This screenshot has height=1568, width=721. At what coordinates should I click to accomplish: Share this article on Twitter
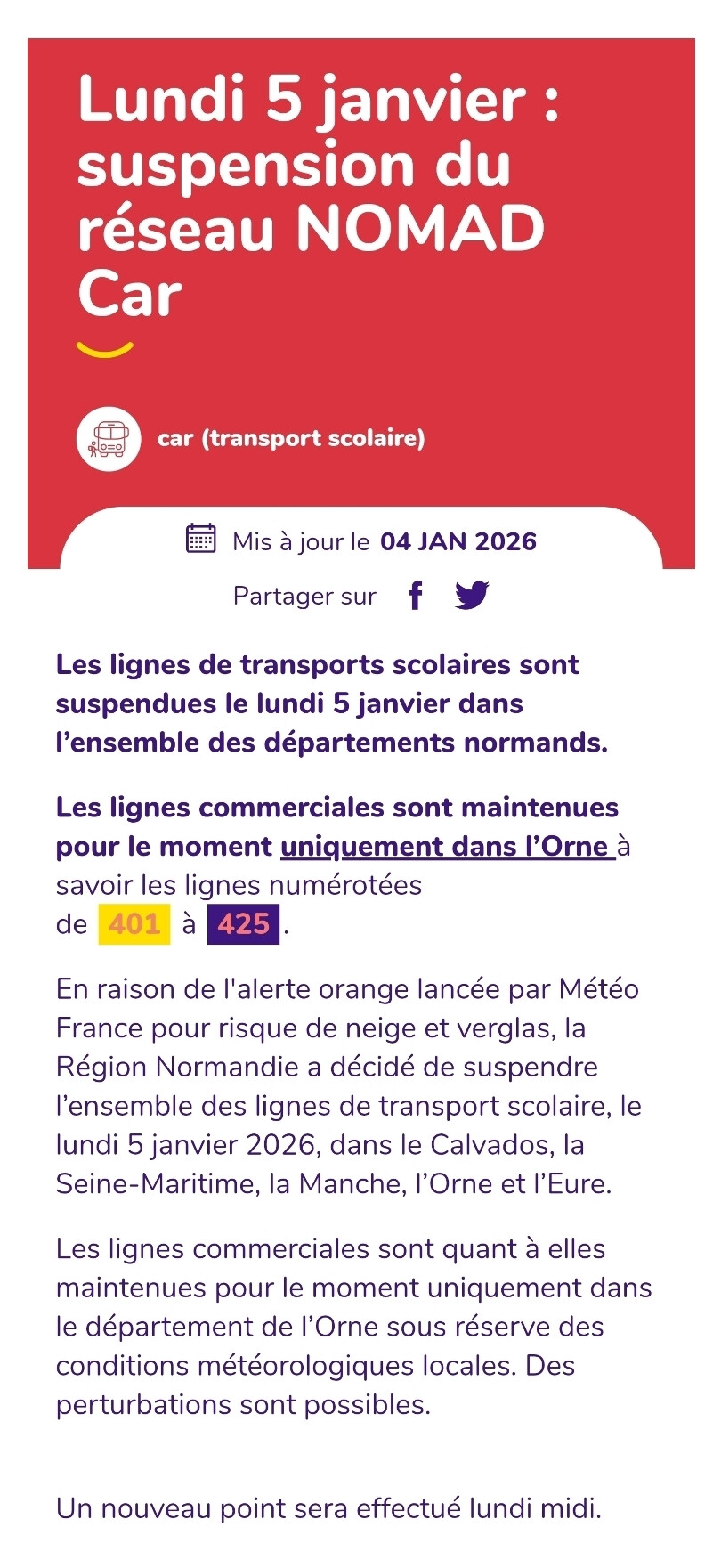click(x=472, y=595)
